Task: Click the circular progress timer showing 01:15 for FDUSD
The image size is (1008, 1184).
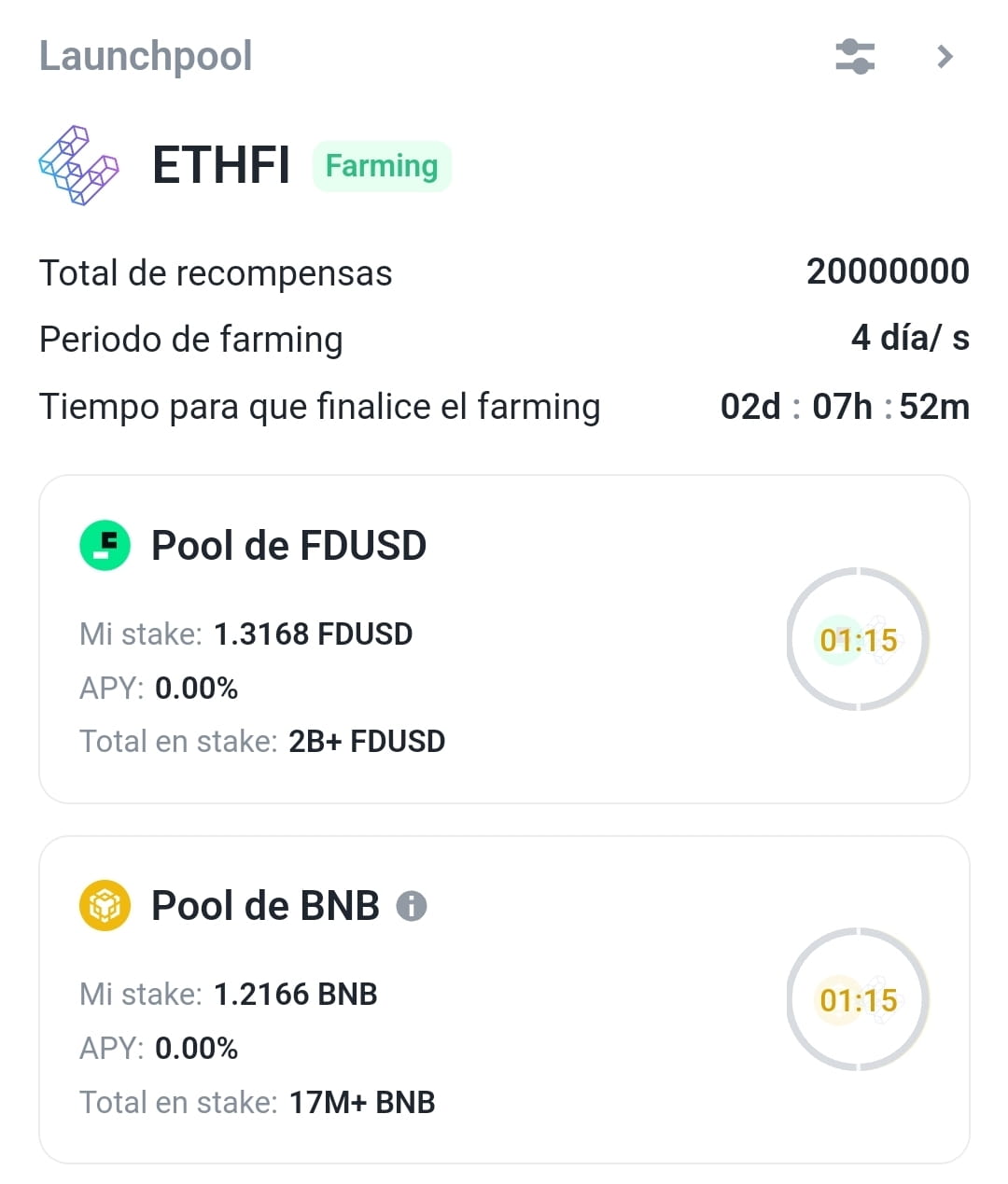Action: click(x=856, y=640)
